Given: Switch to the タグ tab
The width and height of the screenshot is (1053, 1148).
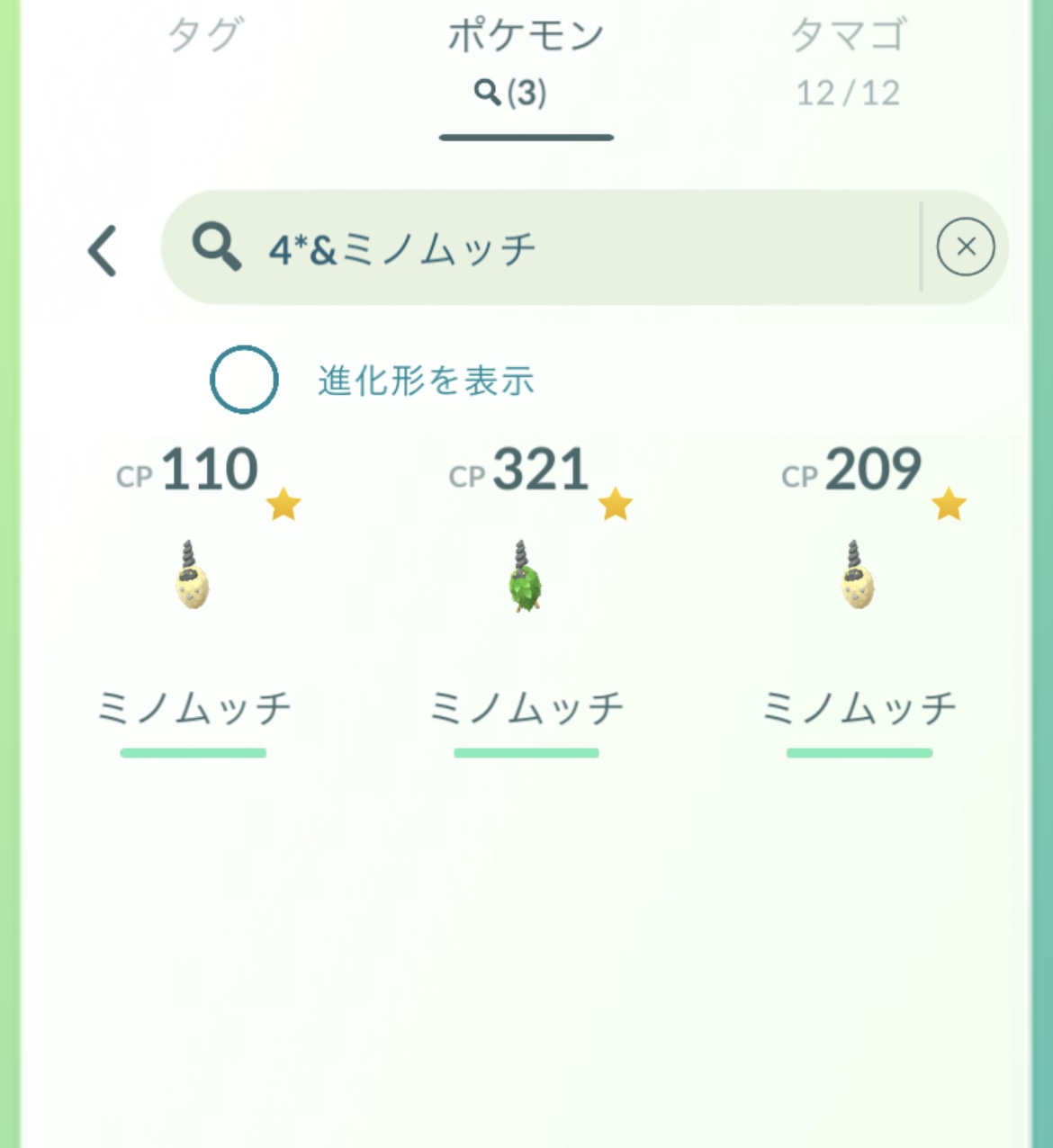Looking at the screenshot, I should point(205,36).
